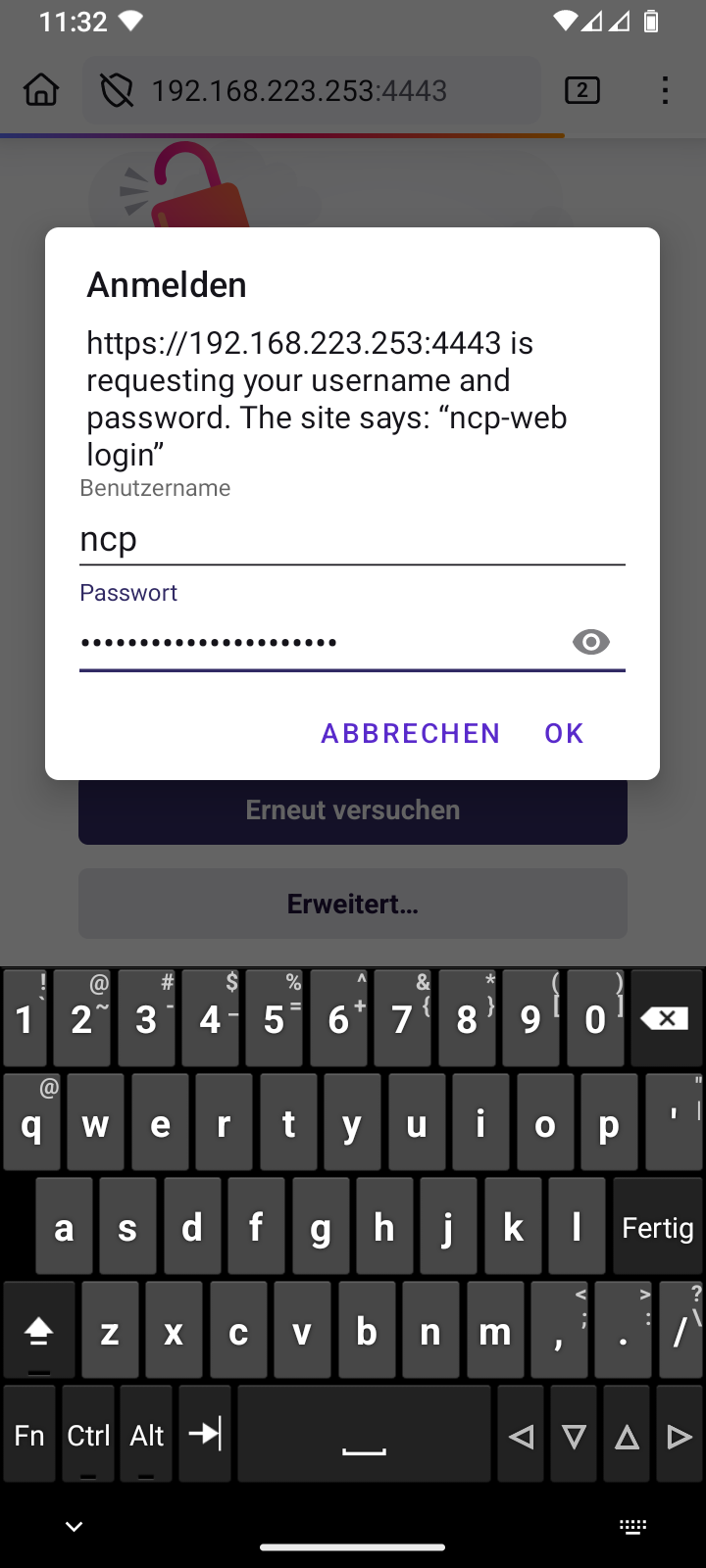Tap the Benutzername field containing ncp
Image resolution: width=706 pixels, height=1568 pixels.
click(x=351, y=540)
